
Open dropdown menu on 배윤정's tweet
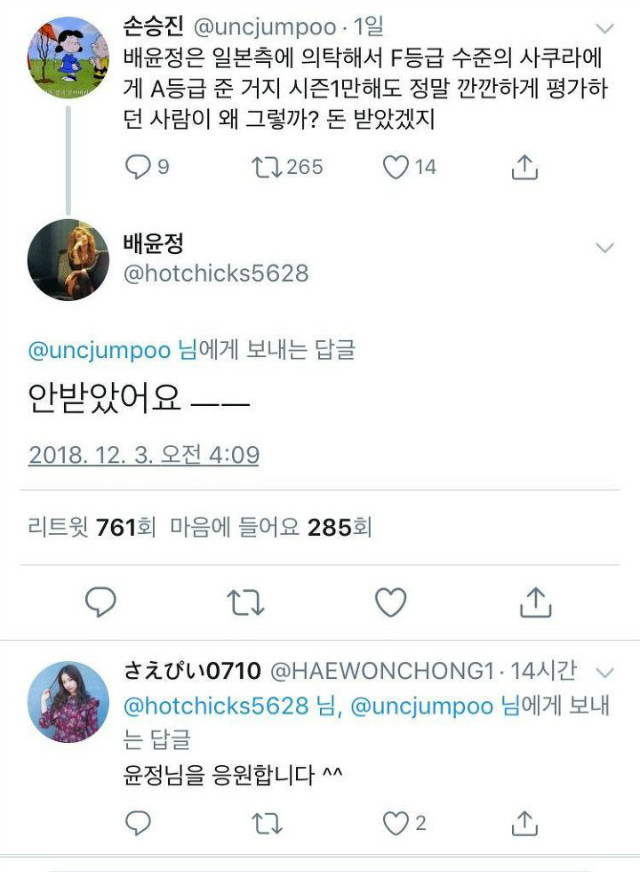coord(605,247)
